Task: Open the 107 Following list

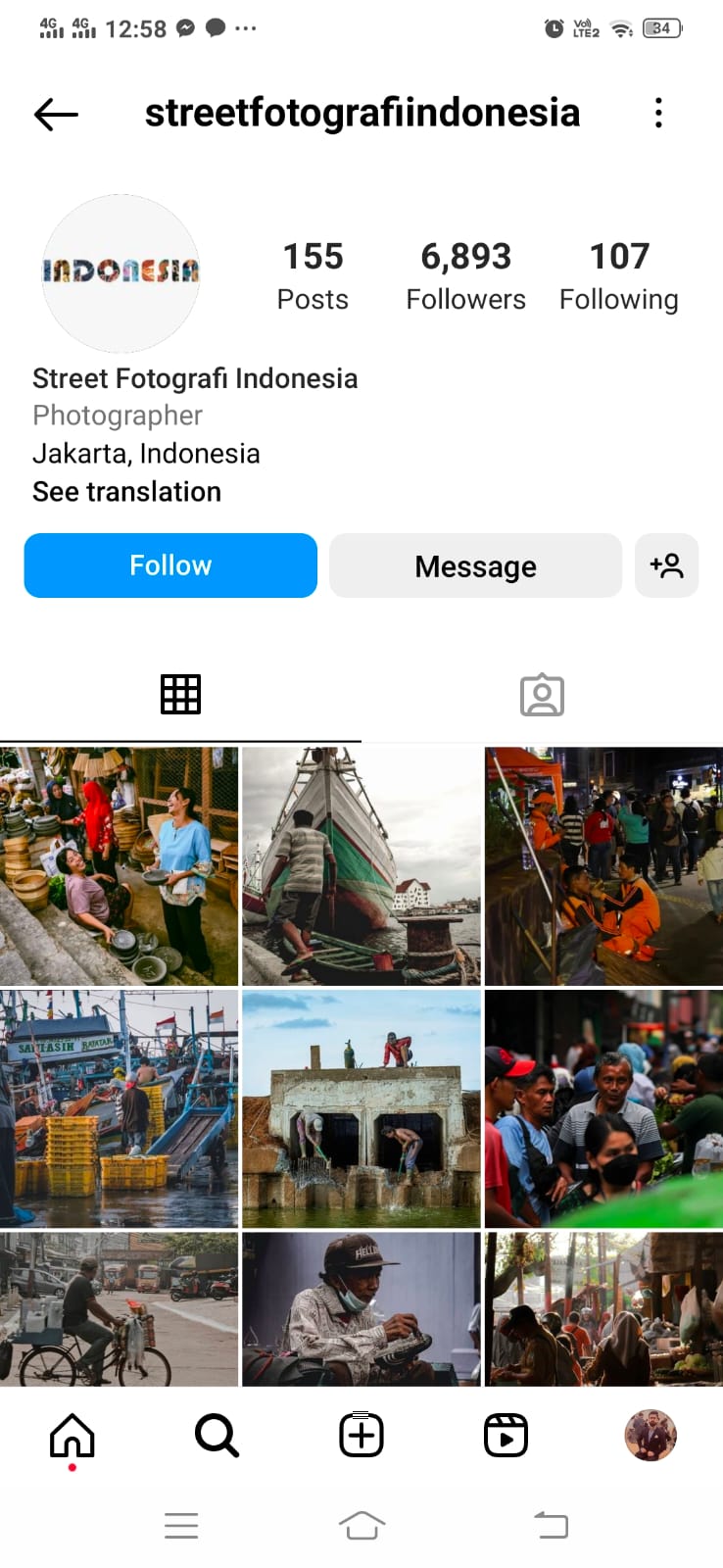Action: [618, 276]
